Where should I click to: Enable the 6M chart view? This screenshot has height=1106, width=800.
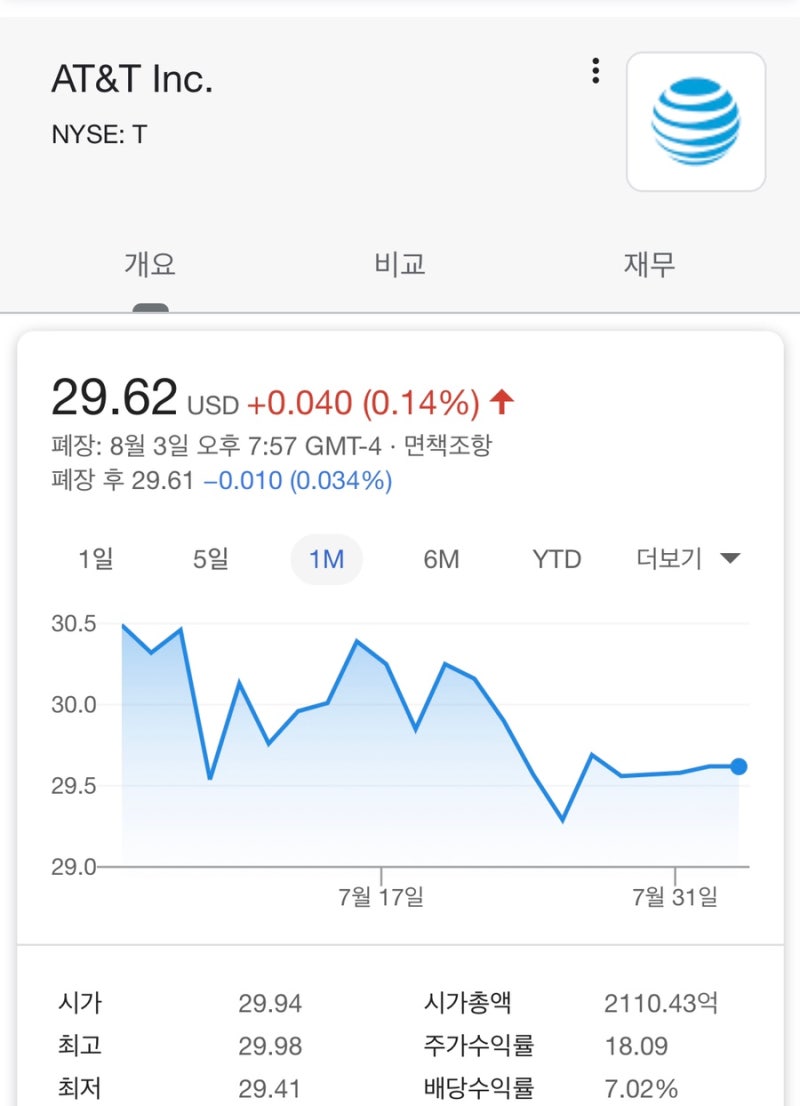(x=441, y=560)
